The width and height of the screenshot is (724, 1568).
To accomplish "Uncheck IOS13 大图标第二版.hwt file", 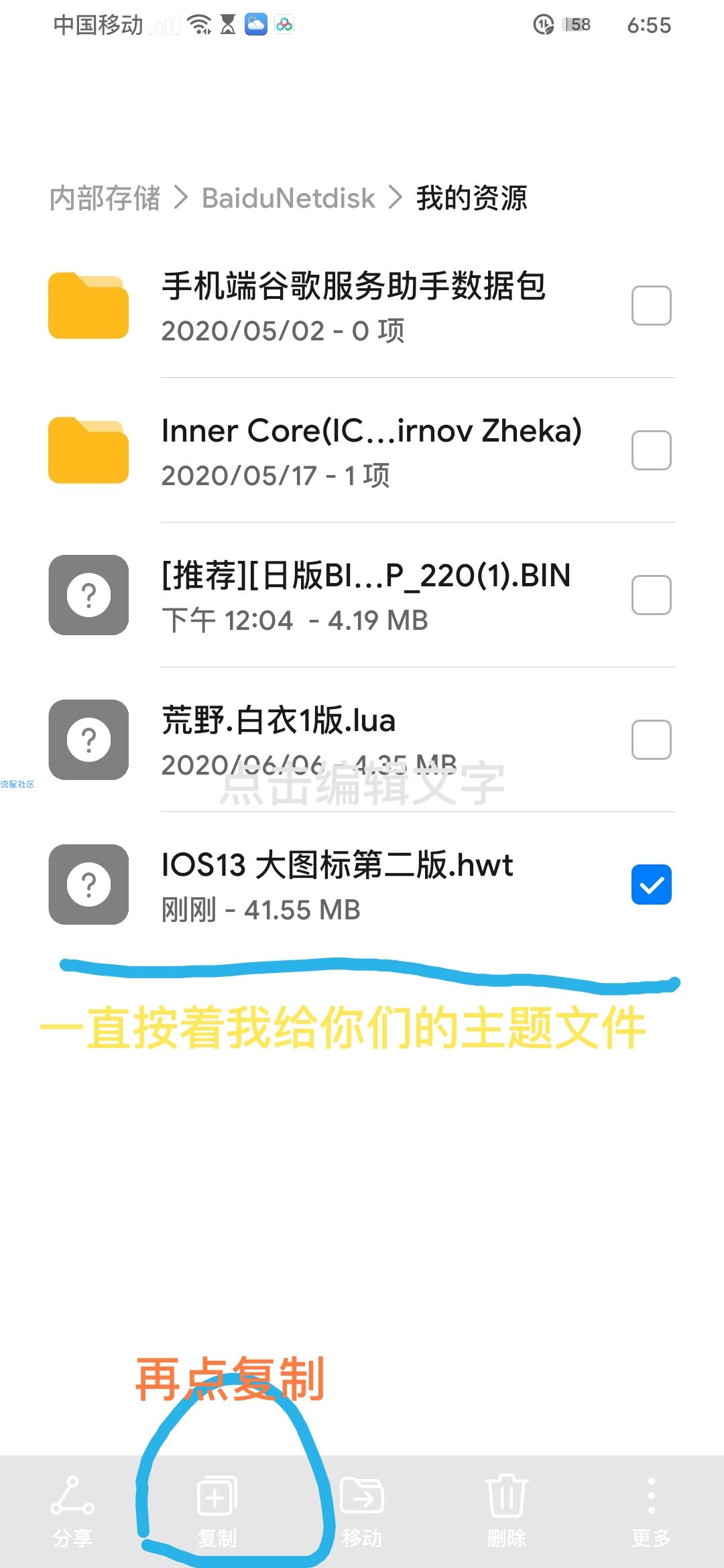I will pos(651,885).
